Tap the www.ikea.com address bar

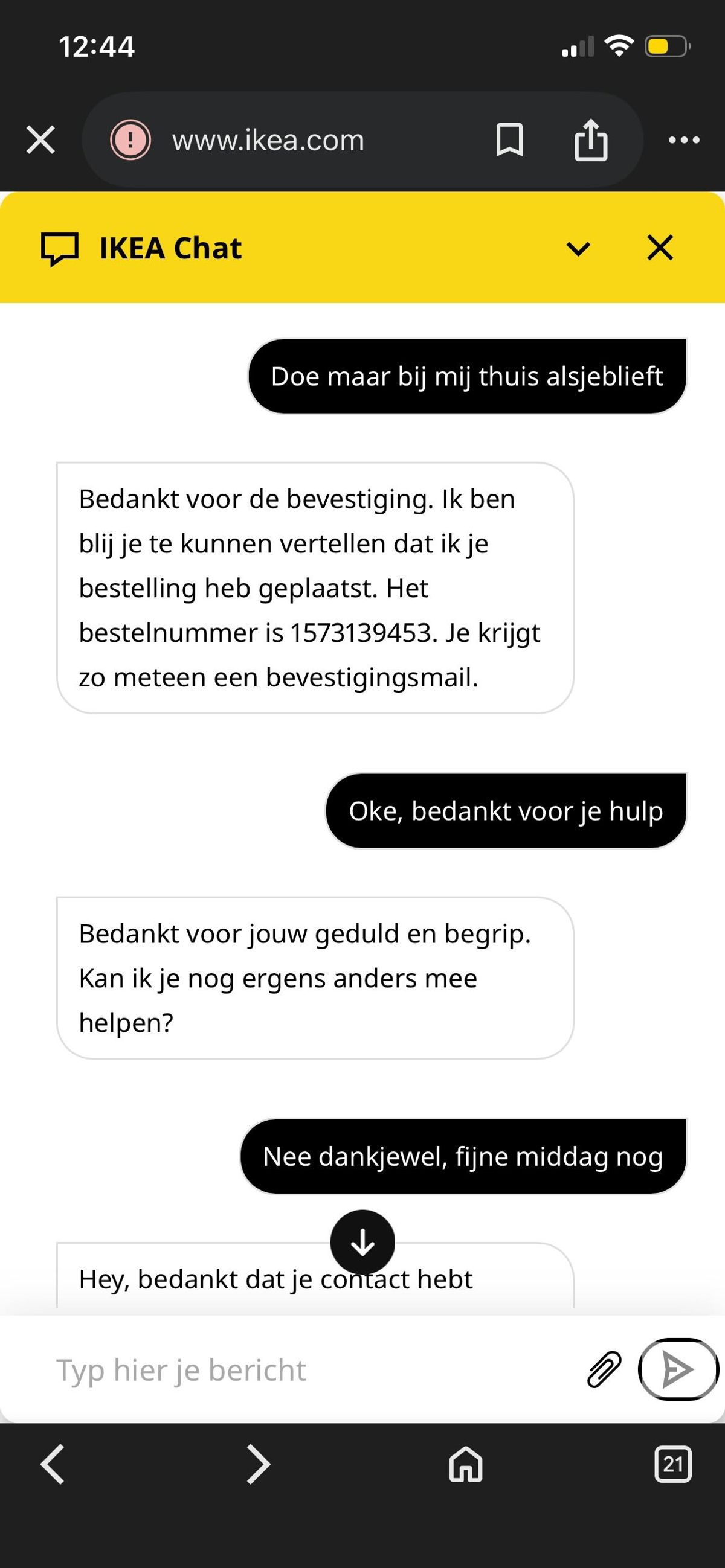tap(268, 140)
